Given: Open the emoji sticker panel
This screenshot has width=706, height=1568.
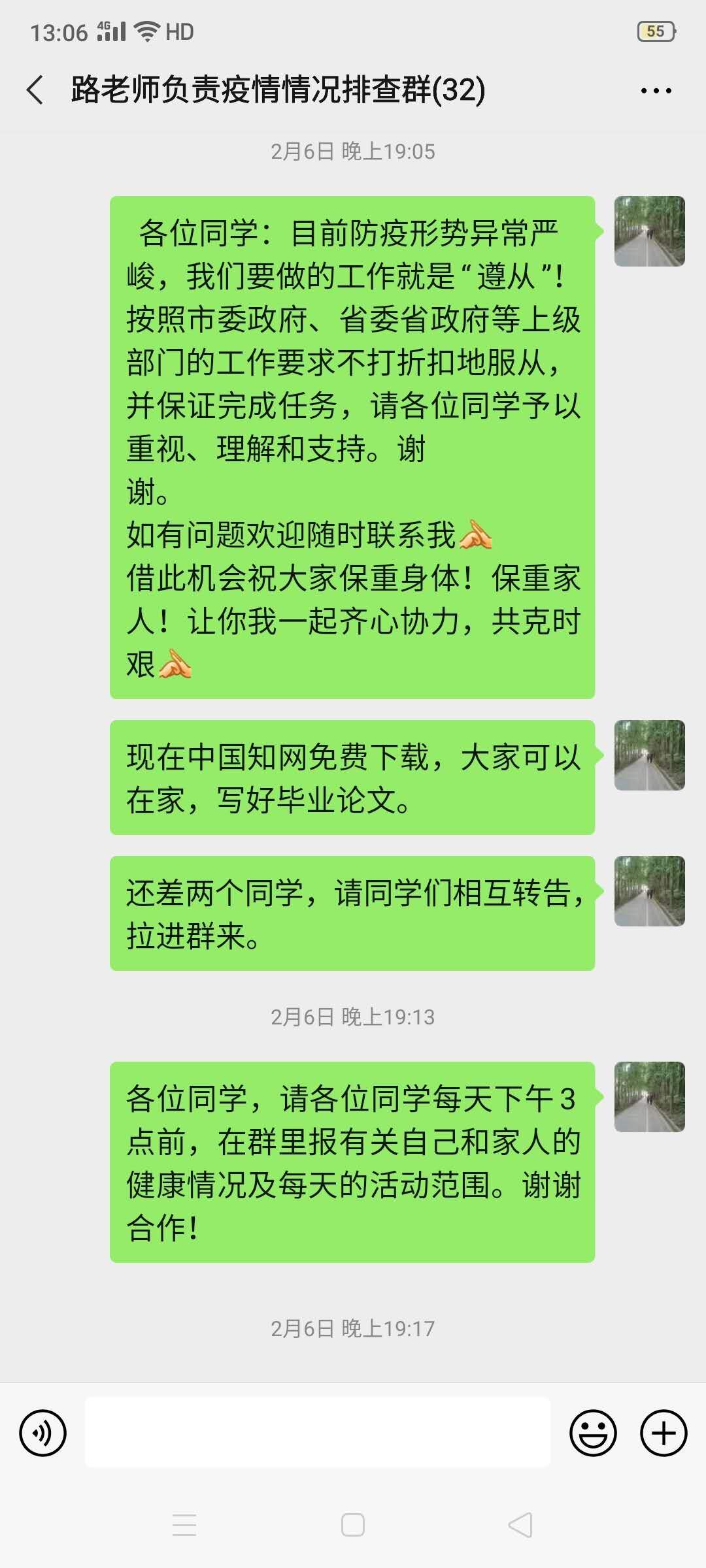Looking at the screenshot, I should pos(593,1433).
